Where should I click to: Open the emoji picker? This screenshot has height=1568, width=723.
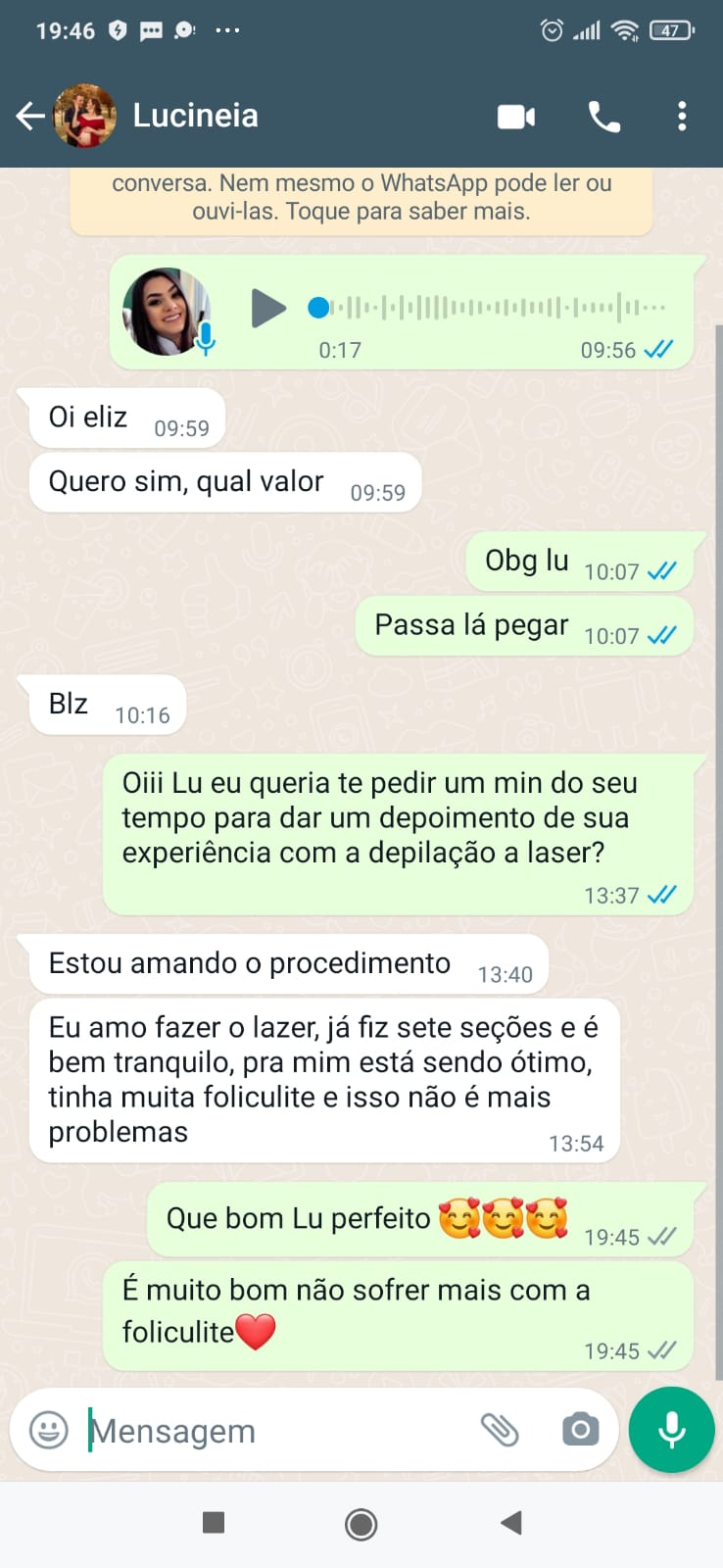49,1430
